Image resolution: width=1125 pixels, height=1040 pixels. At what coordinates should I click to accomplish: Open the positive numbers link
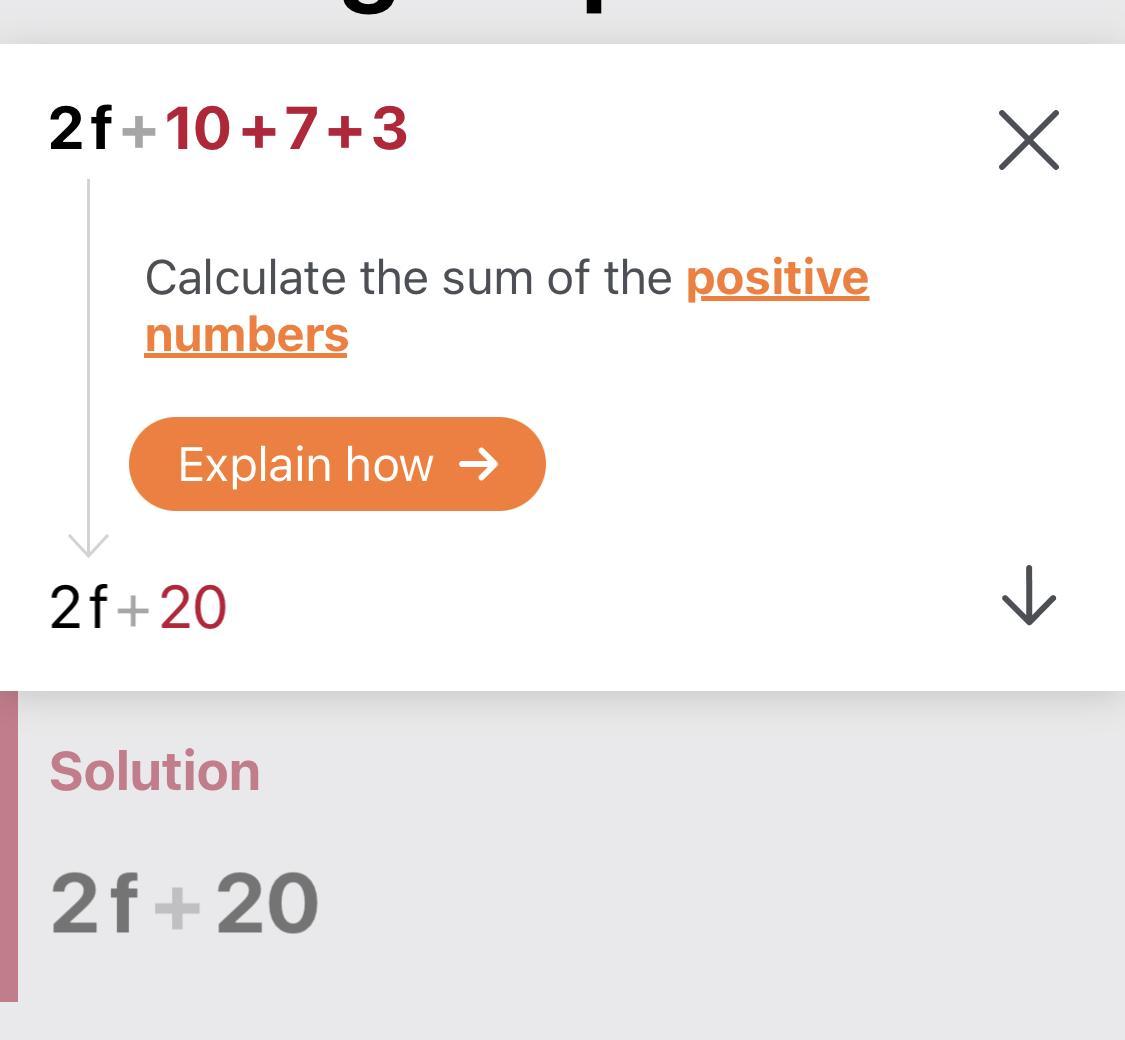pos(776,279)
